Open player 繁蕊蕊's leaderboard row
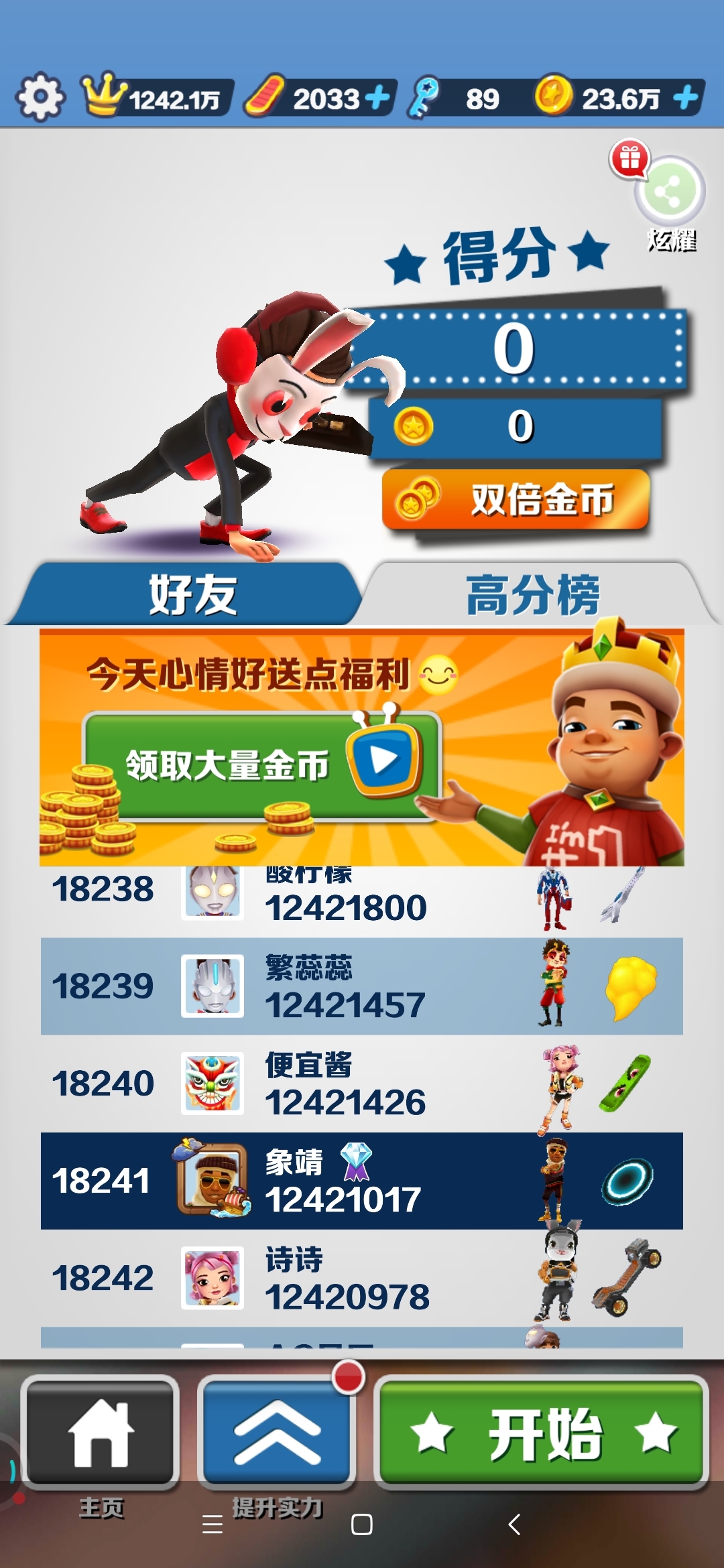 click(362, 986)
